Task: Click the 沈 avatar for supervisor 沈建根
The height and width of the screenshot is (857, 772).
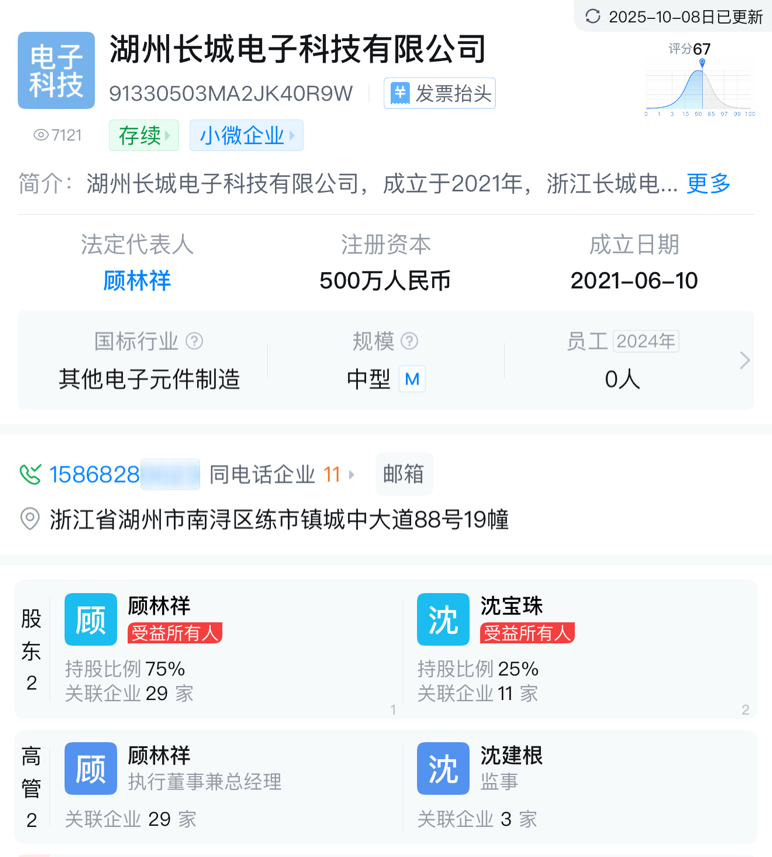Action: click(442, 770)
